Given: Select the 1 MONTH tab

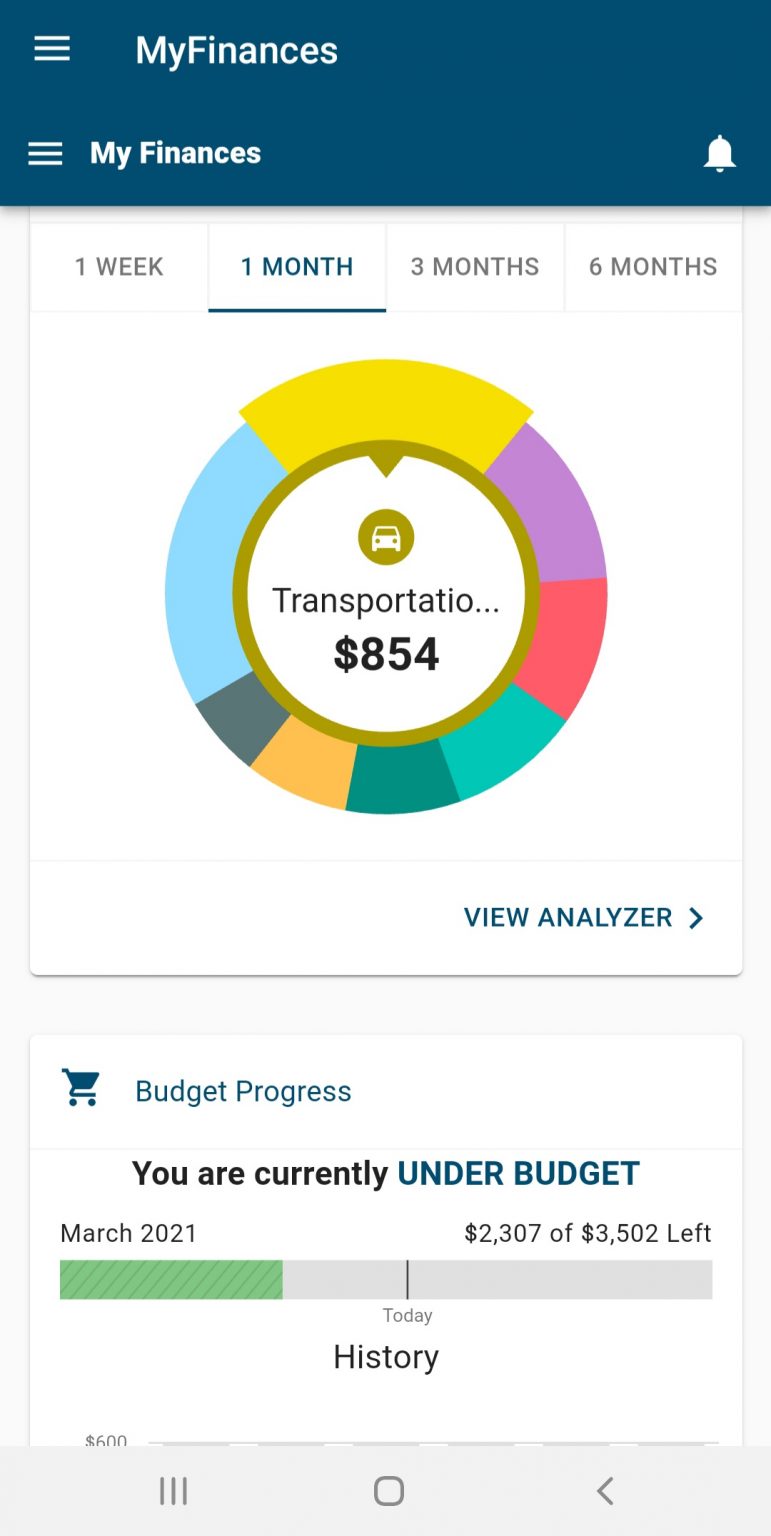Looking at the screenshot, I should point(297,267).
